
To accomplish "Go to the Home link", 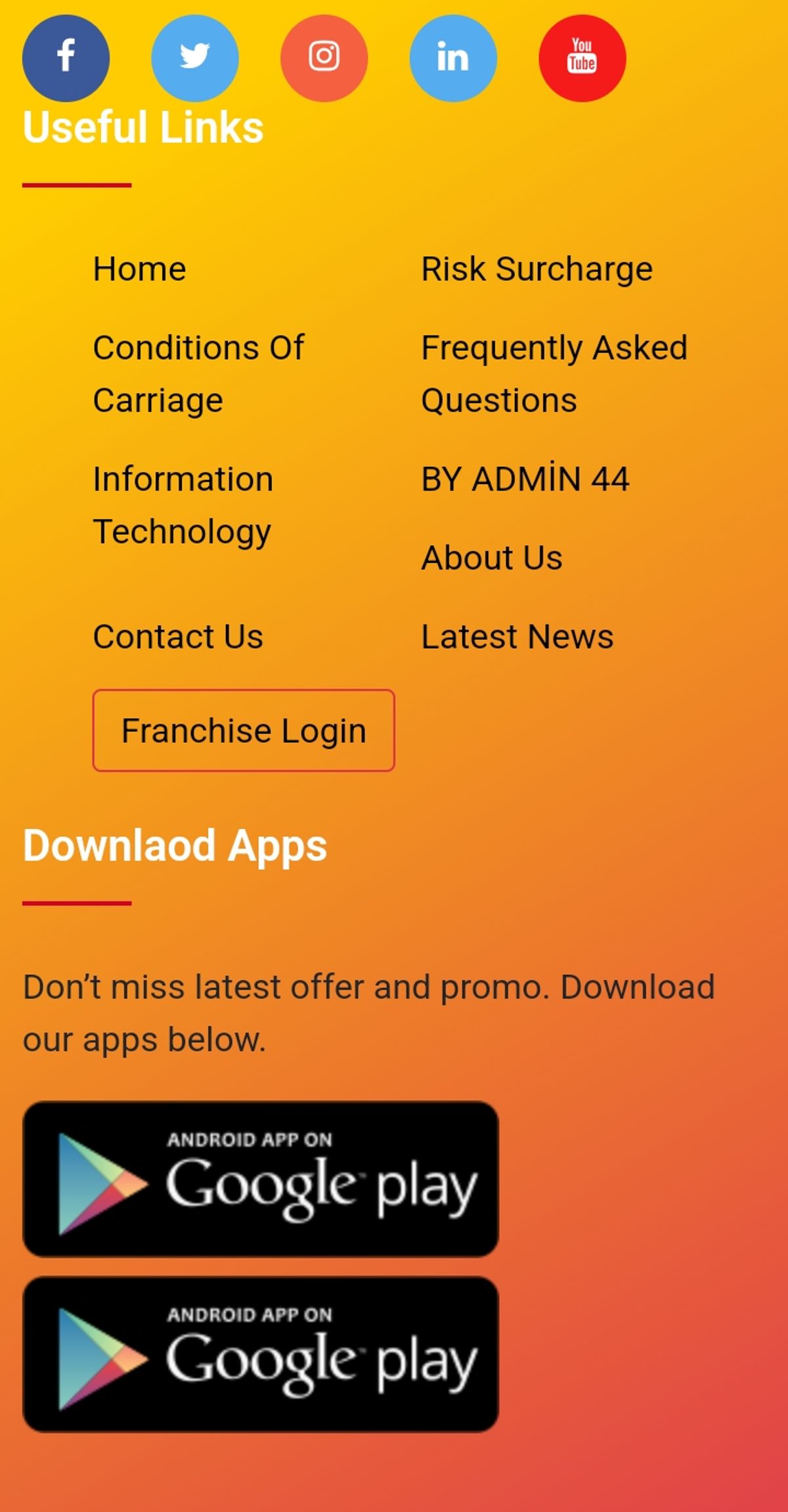I will point(139,269).
